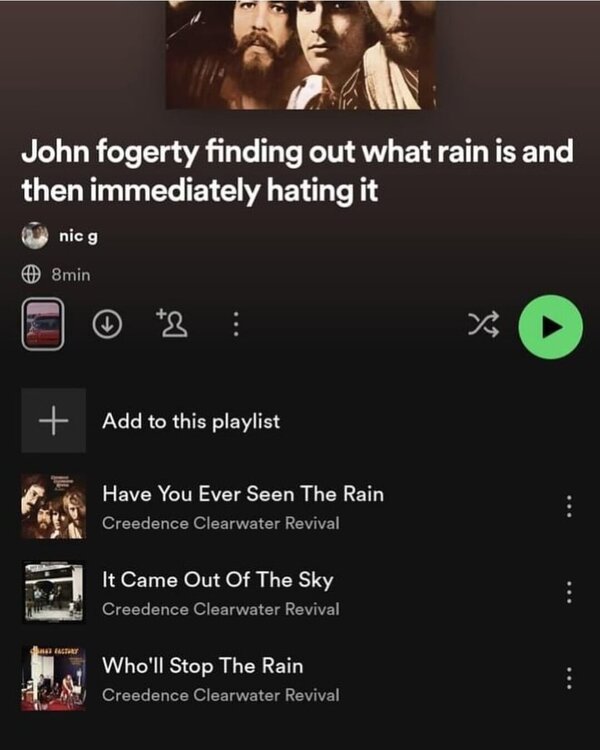Screen dimensions: 600x750
Task: Play Who'll Stop The Rain
Action: coord(202,666)
